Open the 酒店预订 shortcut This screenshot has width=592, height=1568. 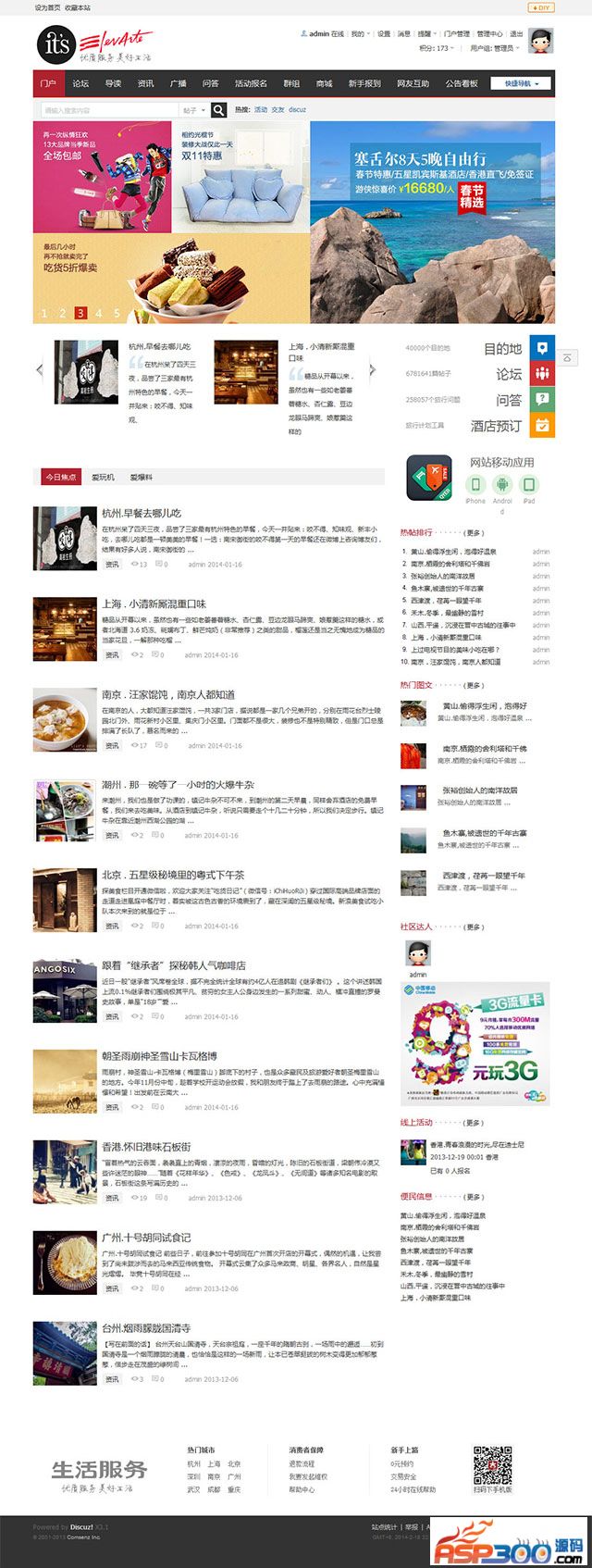[x=496, y=426]
